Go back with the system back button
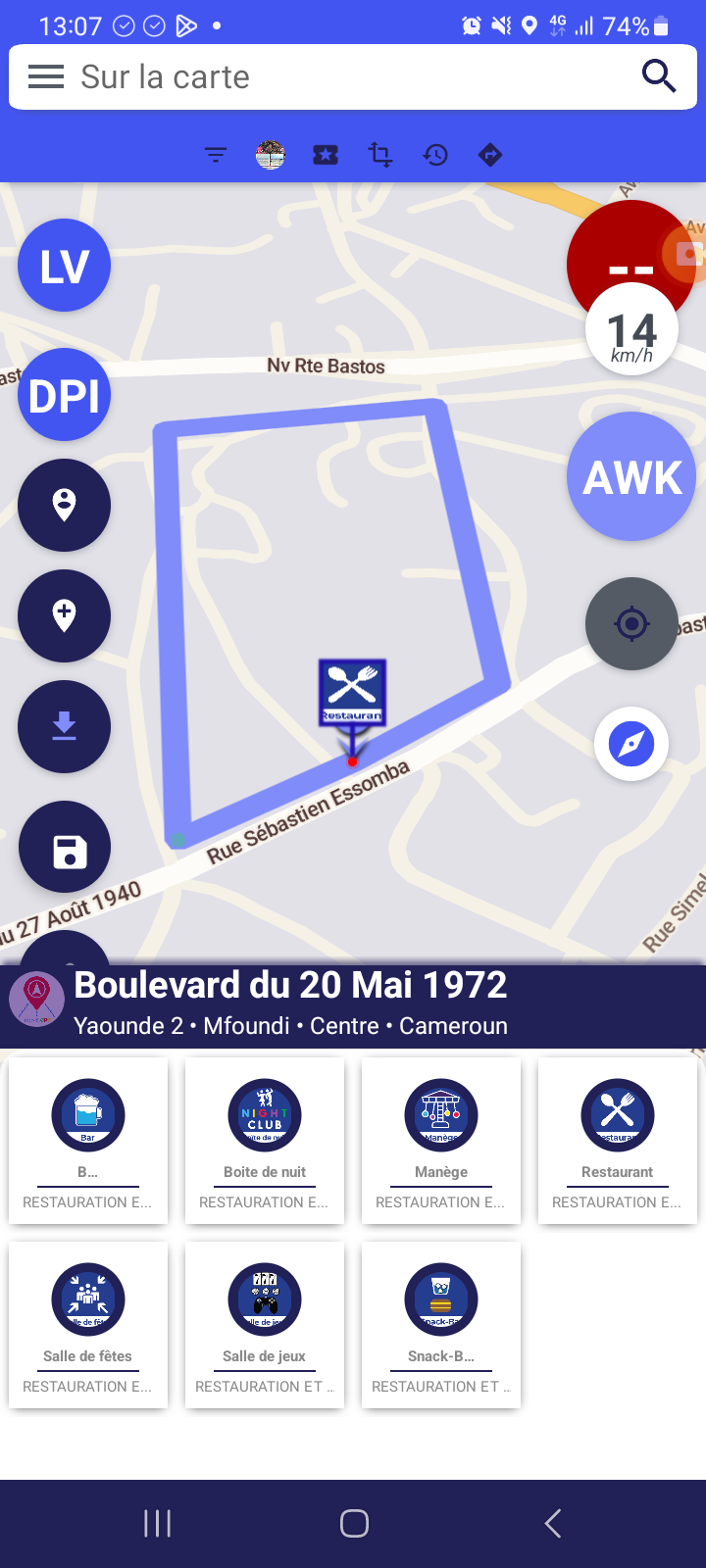This screenshot has height=1568, width=706. [553, 1523]
